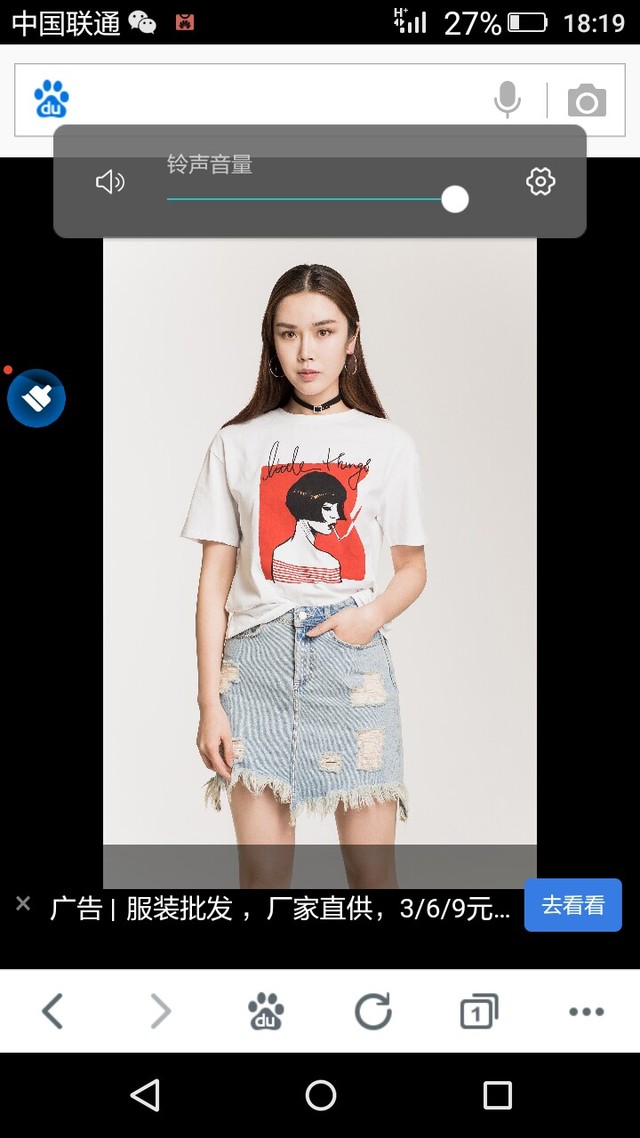
Task: Start voice search with the microphone
Action: point(507,99)
